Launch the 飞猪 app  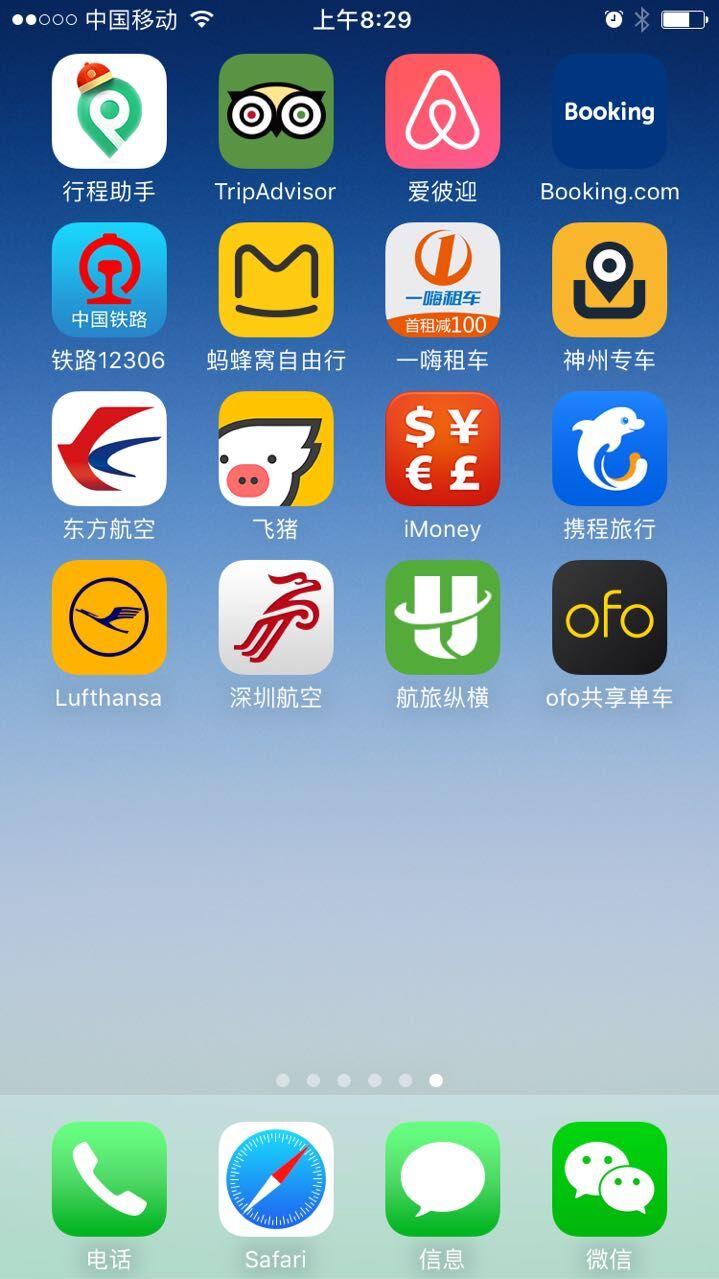point(276,448)
